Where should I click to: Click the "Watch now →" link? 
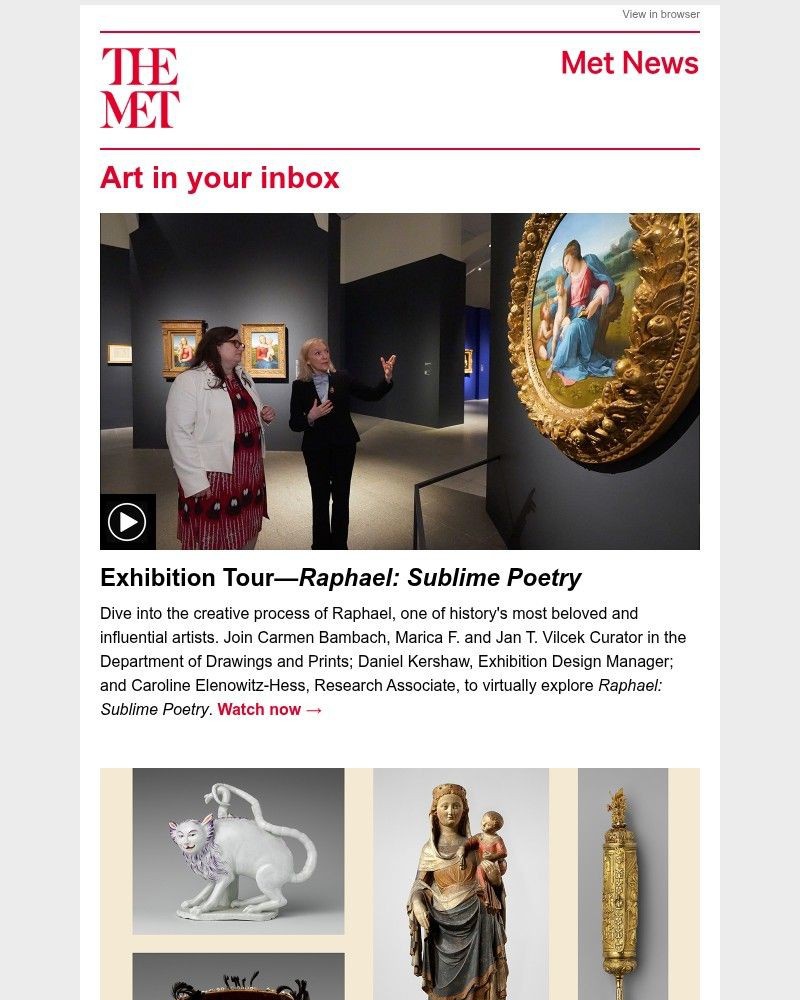pyautogui.click(x=269, y=709)
